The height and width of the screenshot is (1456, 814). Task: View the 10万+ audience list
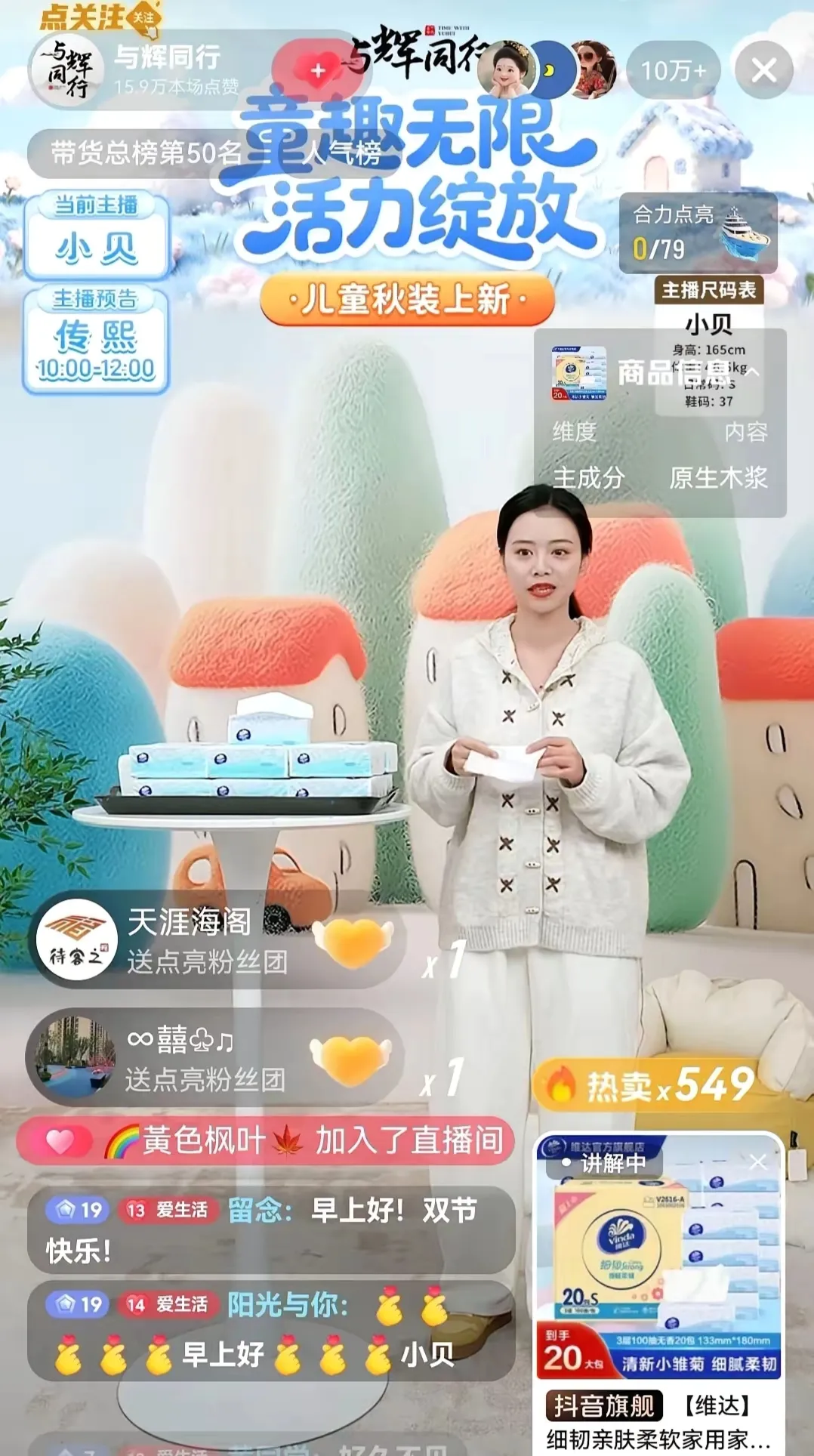click(x=673, y=71)
